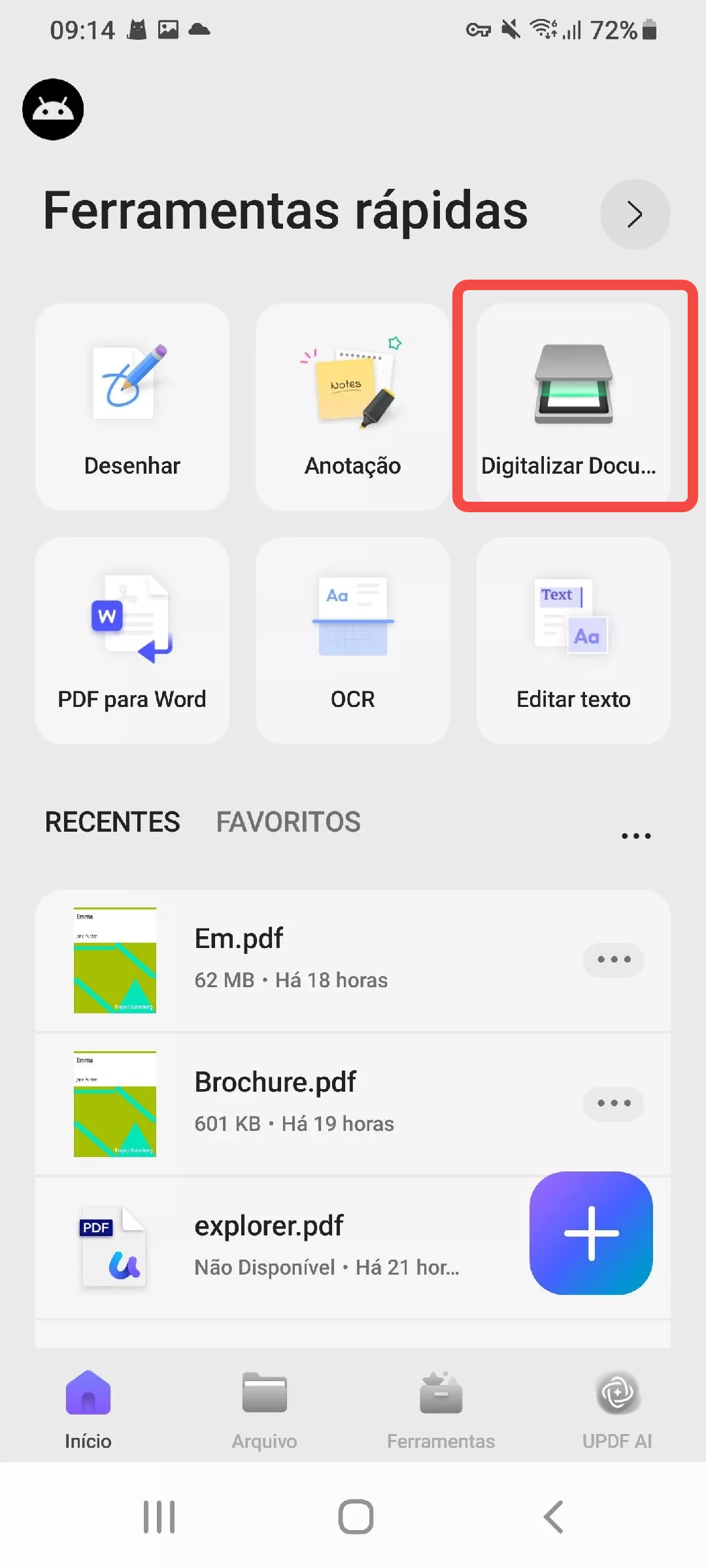Open the Anotação tool
This screenshot has width=706, height=1568.
pos(352,406)
